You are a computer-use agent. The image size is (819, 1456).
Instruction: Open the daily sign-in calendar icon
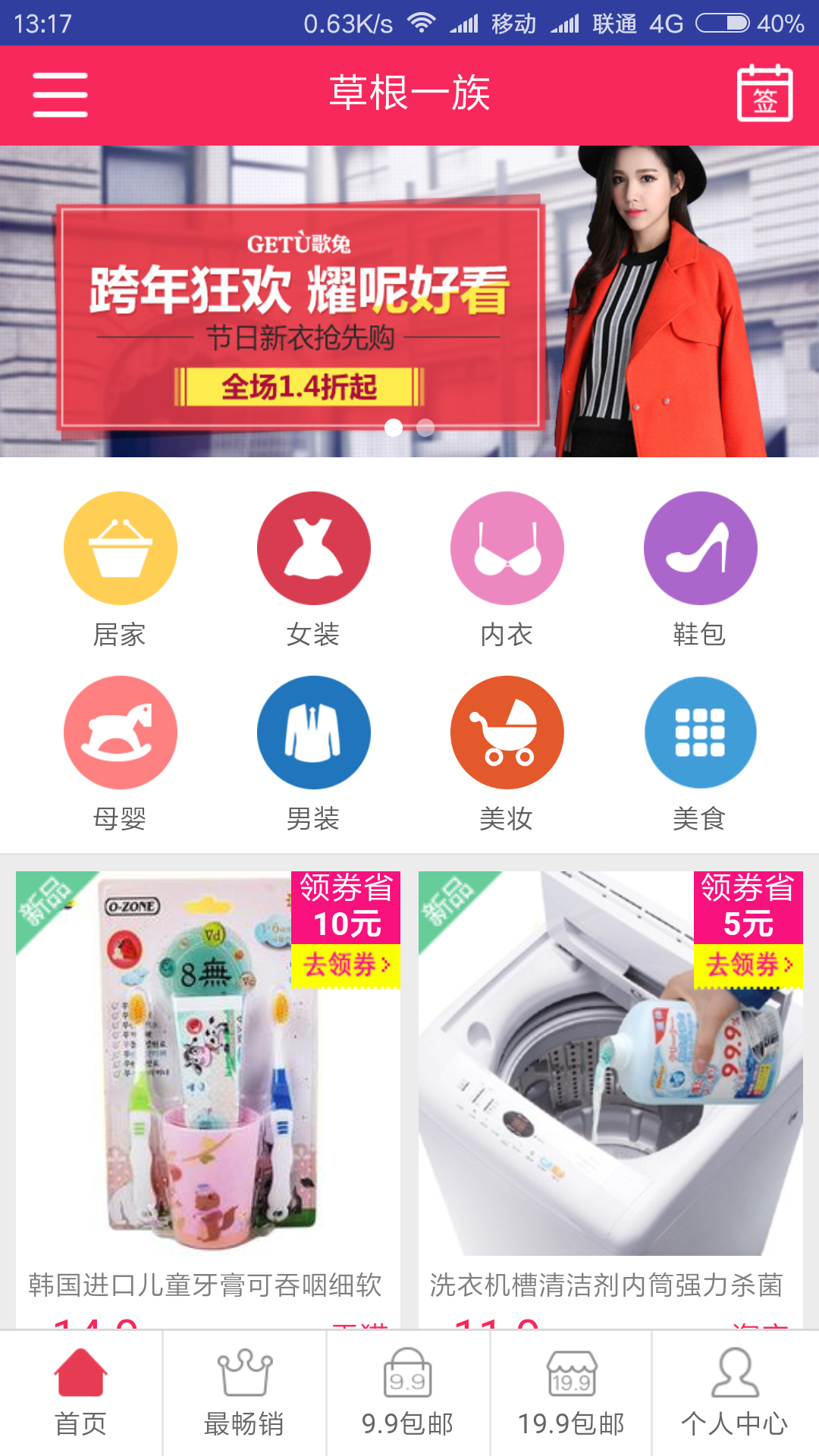(x=764, y=94)
